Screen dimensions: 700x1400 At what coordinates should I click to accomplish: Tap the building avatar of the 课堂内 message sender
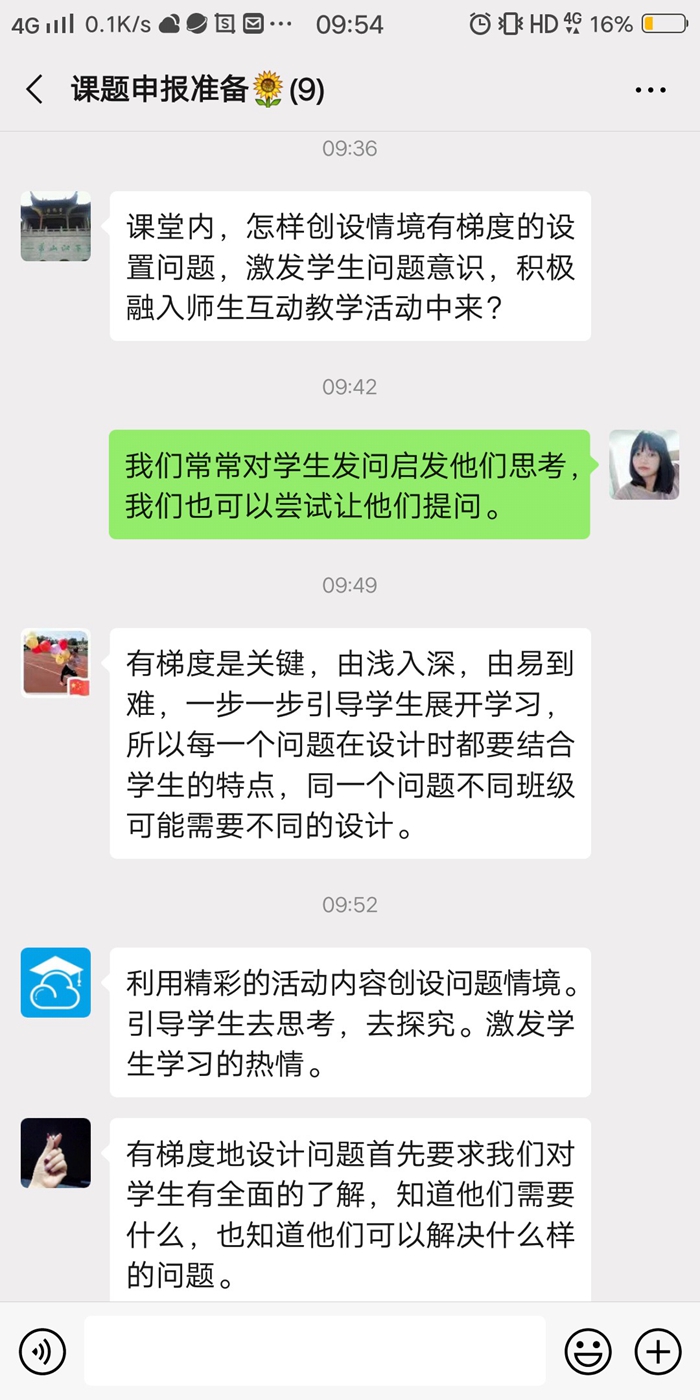click(x=56, y=226)
